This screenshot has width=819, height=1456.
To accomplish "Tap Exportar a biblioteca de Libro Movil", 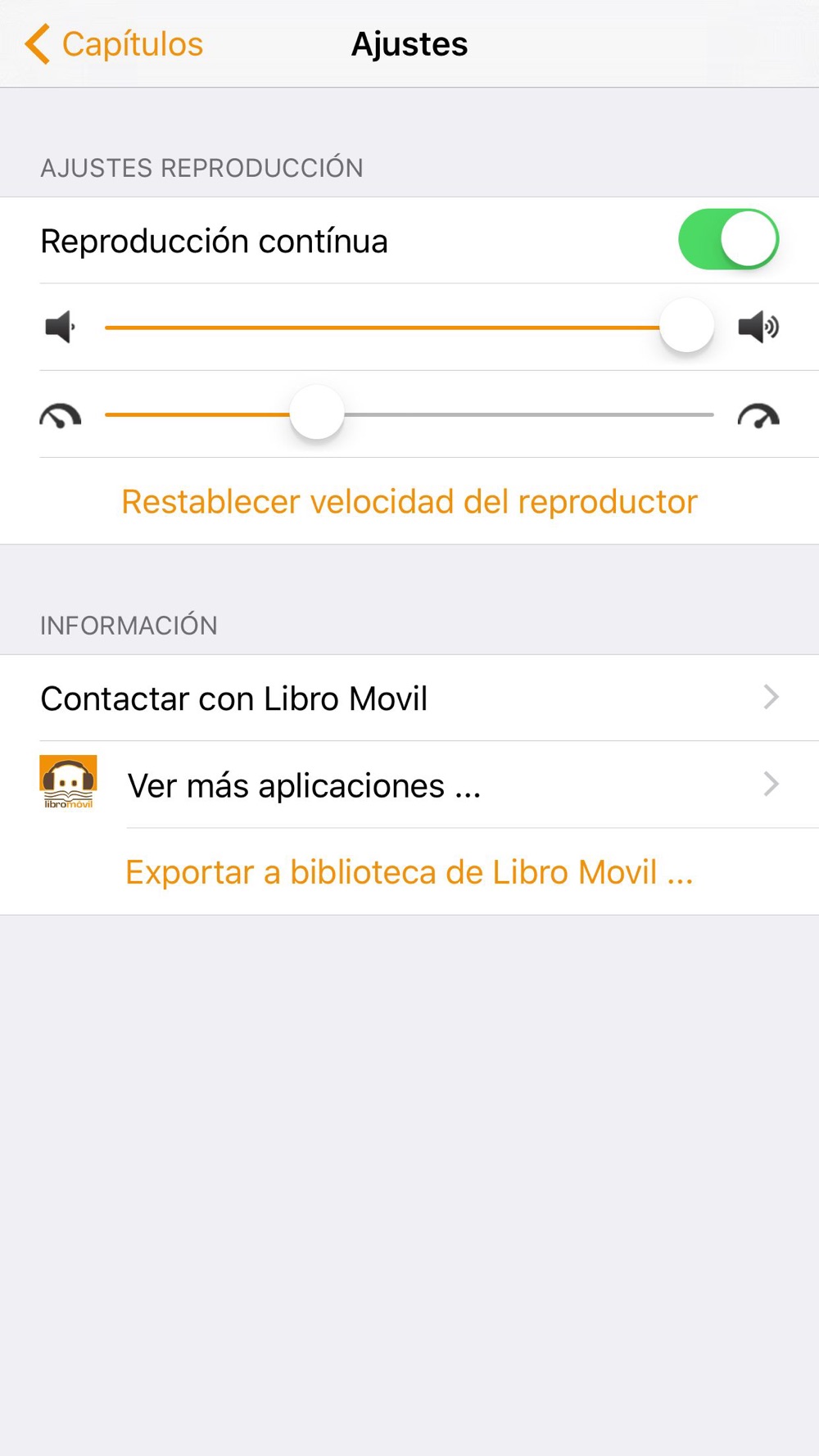I will [409, 872].
